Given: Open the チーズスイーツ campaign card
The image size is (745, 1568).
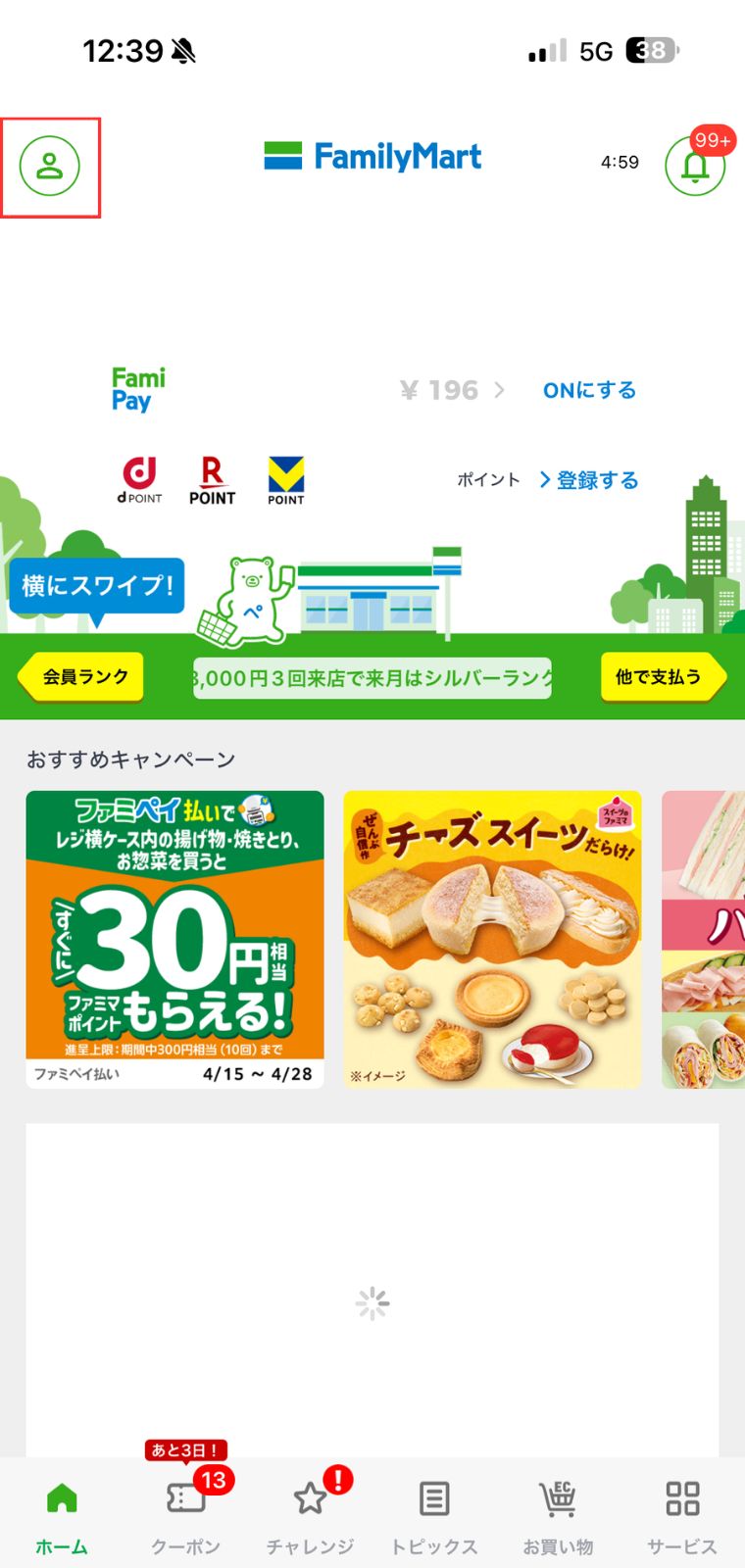Looking at the screenshot, I should (x=492, y=939).
